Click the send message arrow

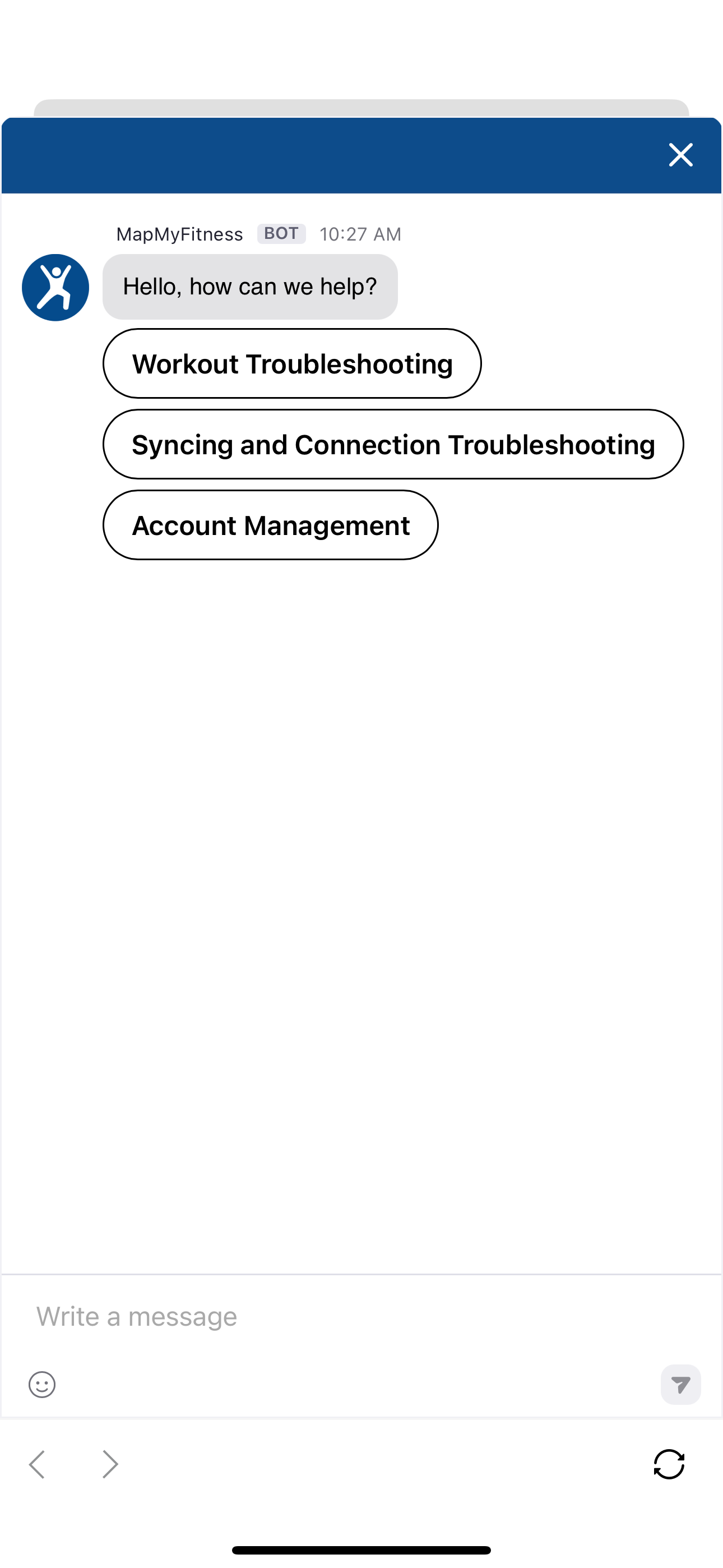[680, 1385]
